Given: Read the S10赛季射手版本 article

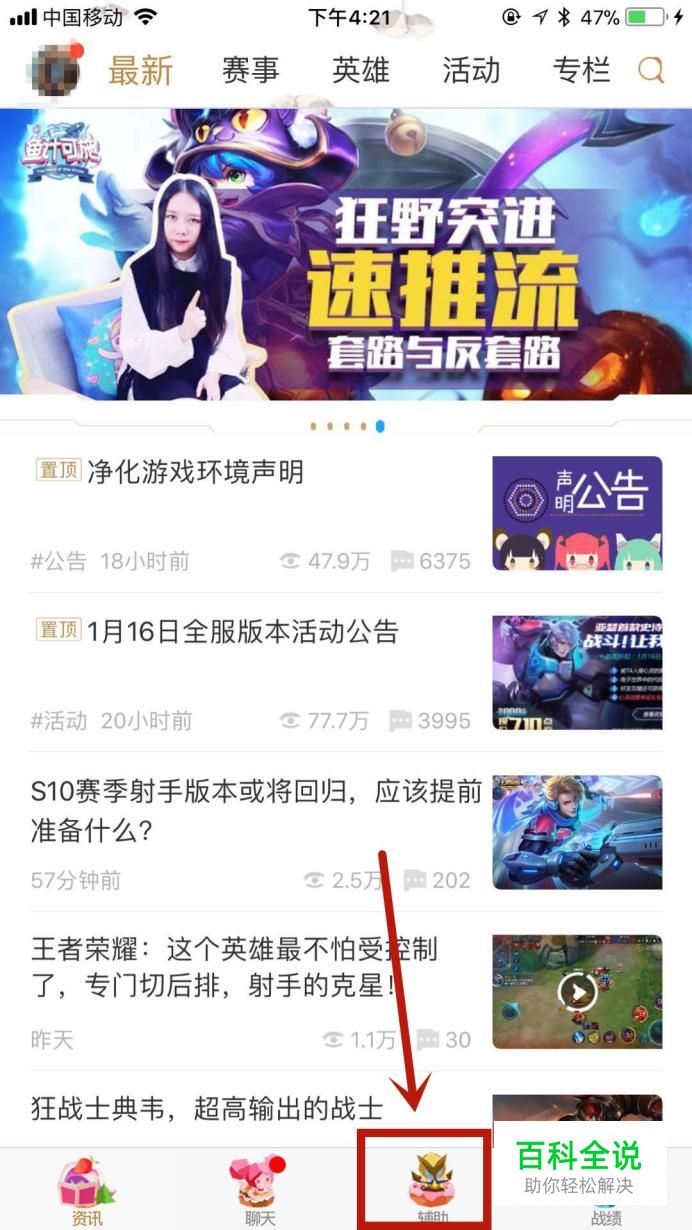Looking at the screenshot, I should point(346,832).
